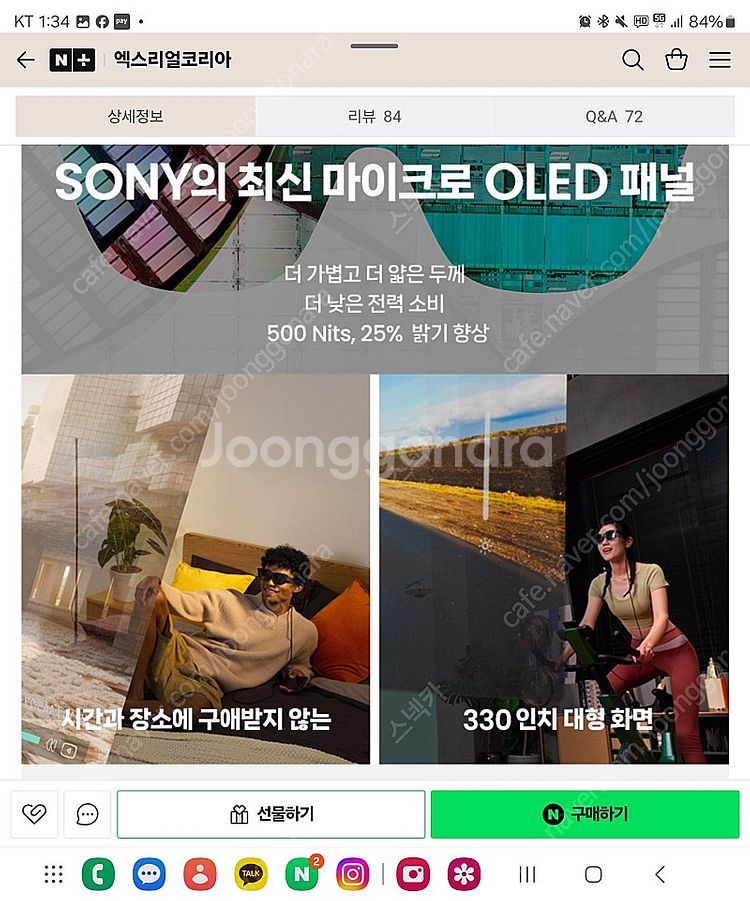Open the chat inquiry icon

click(87, 814)
